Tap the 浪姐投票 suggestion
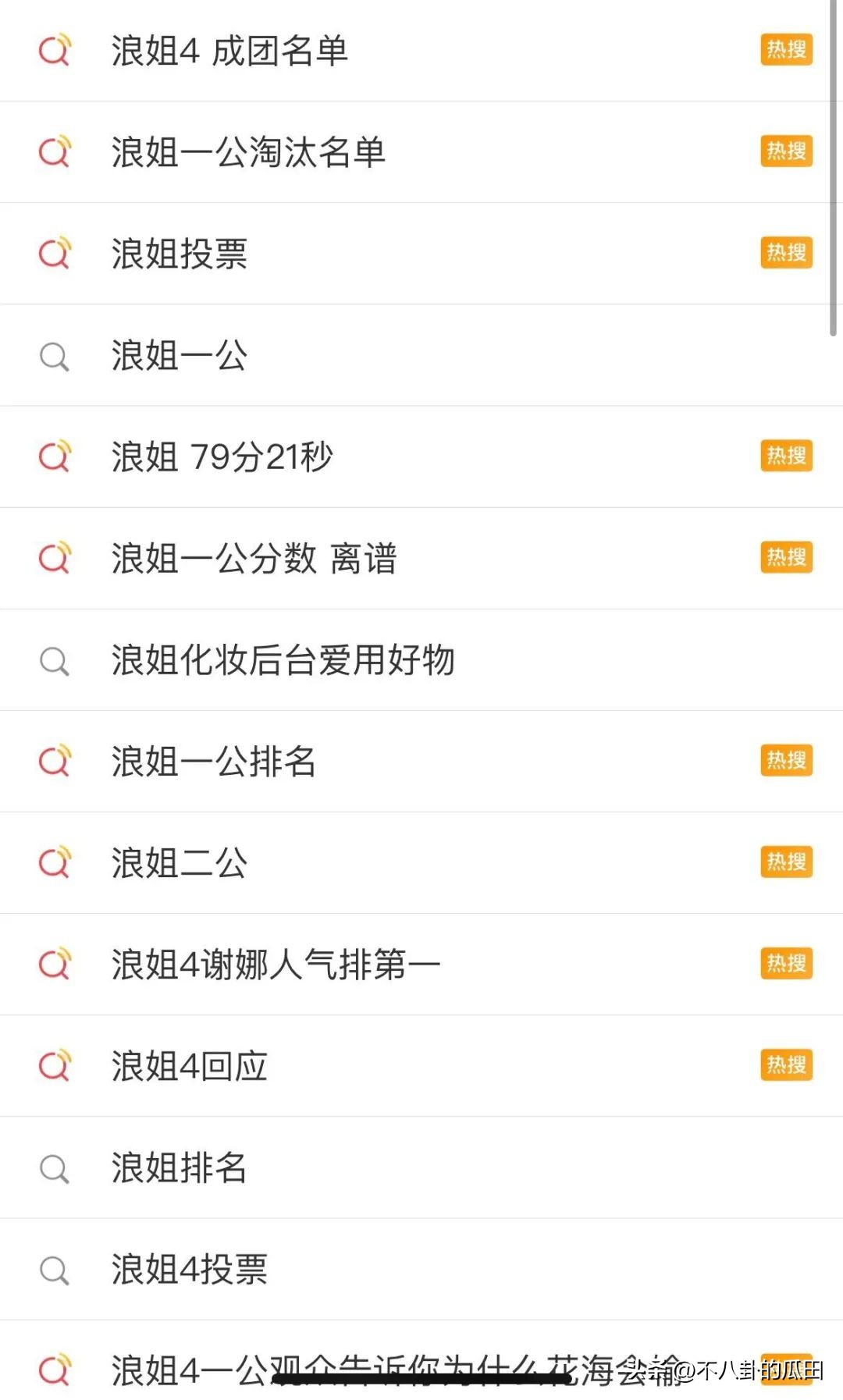The width and height of the screenshot is (843, 1400). point(180,254)
